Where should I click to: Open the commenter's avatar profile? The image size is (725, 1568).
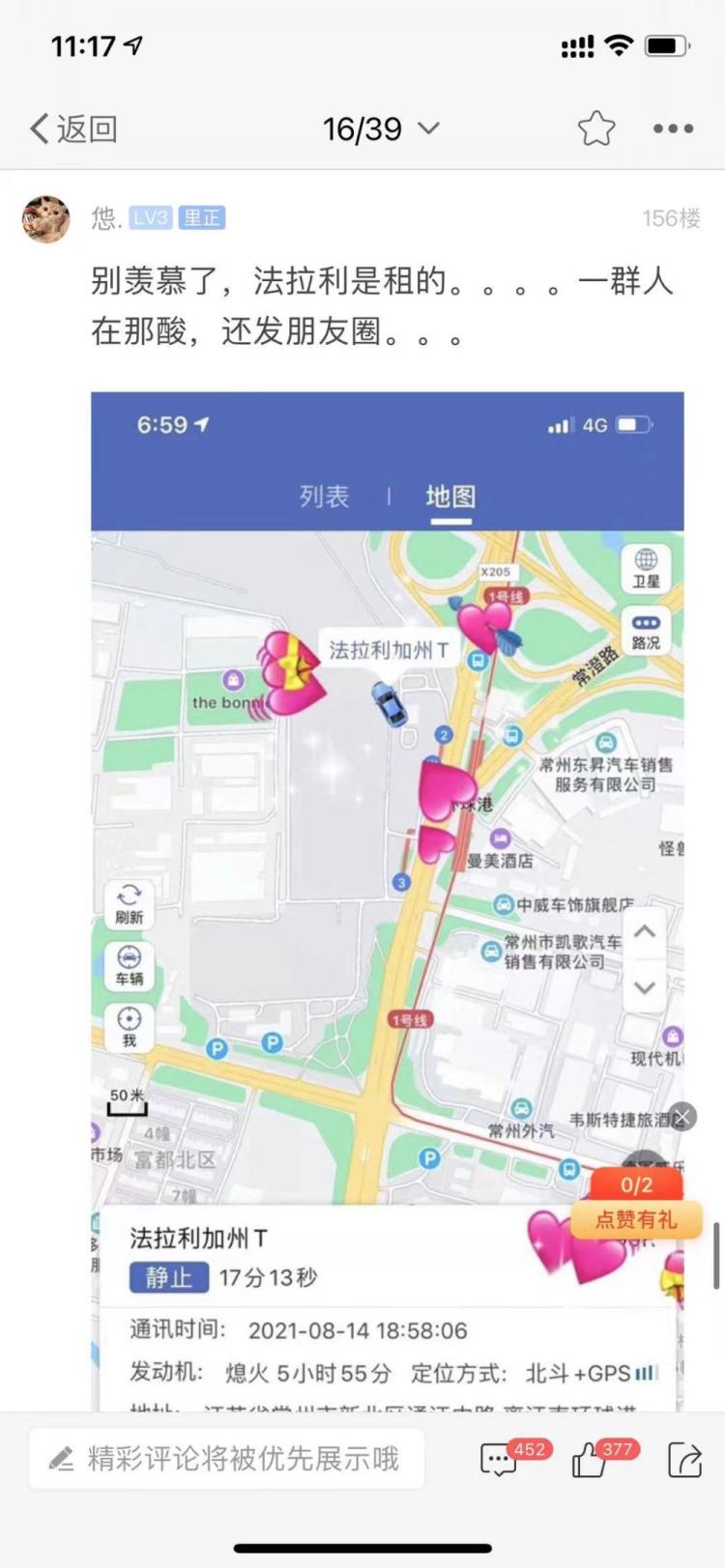(46, 219)
